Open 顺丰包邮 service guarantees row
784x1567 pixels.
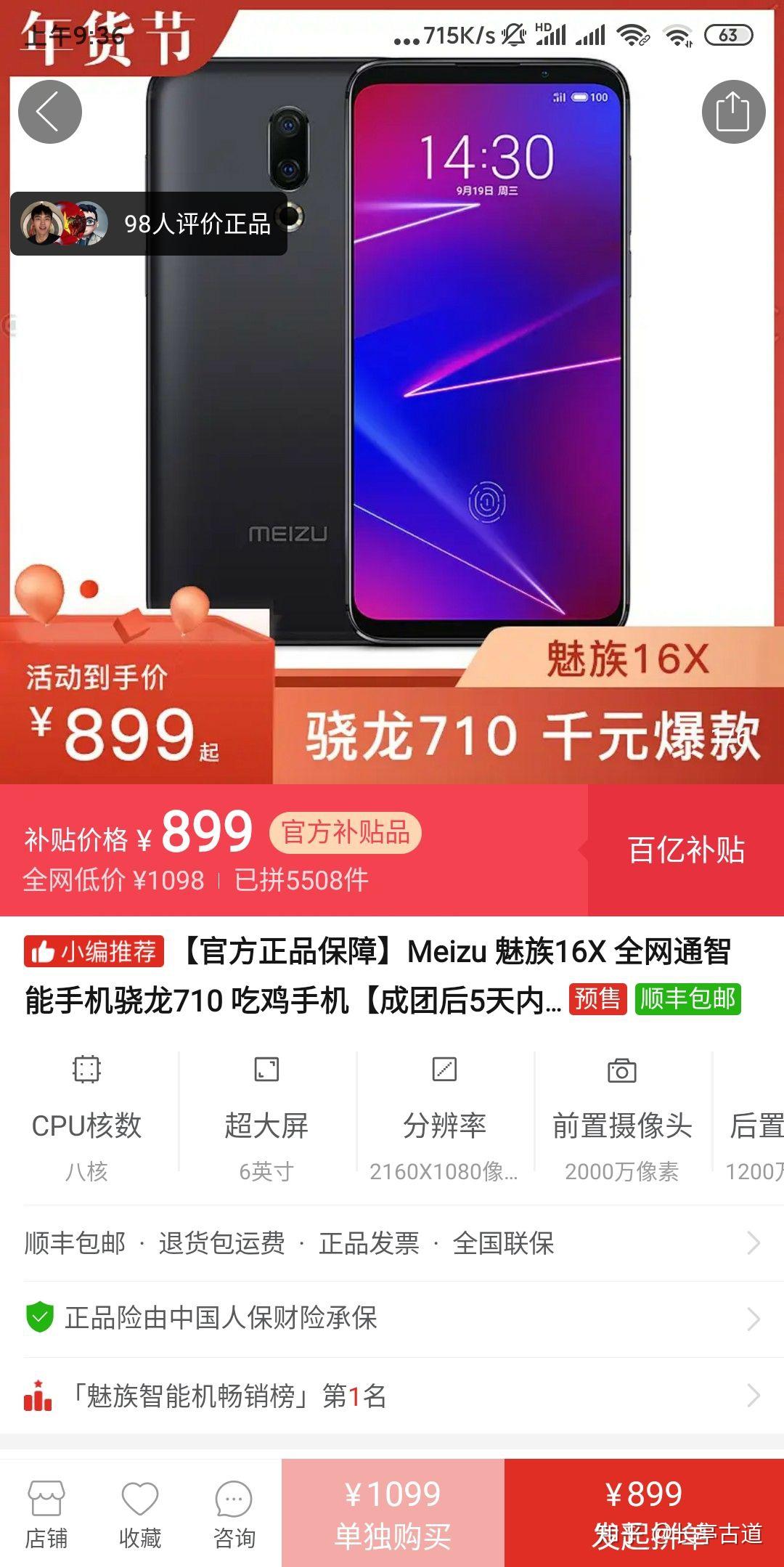tap(392, 1243)
